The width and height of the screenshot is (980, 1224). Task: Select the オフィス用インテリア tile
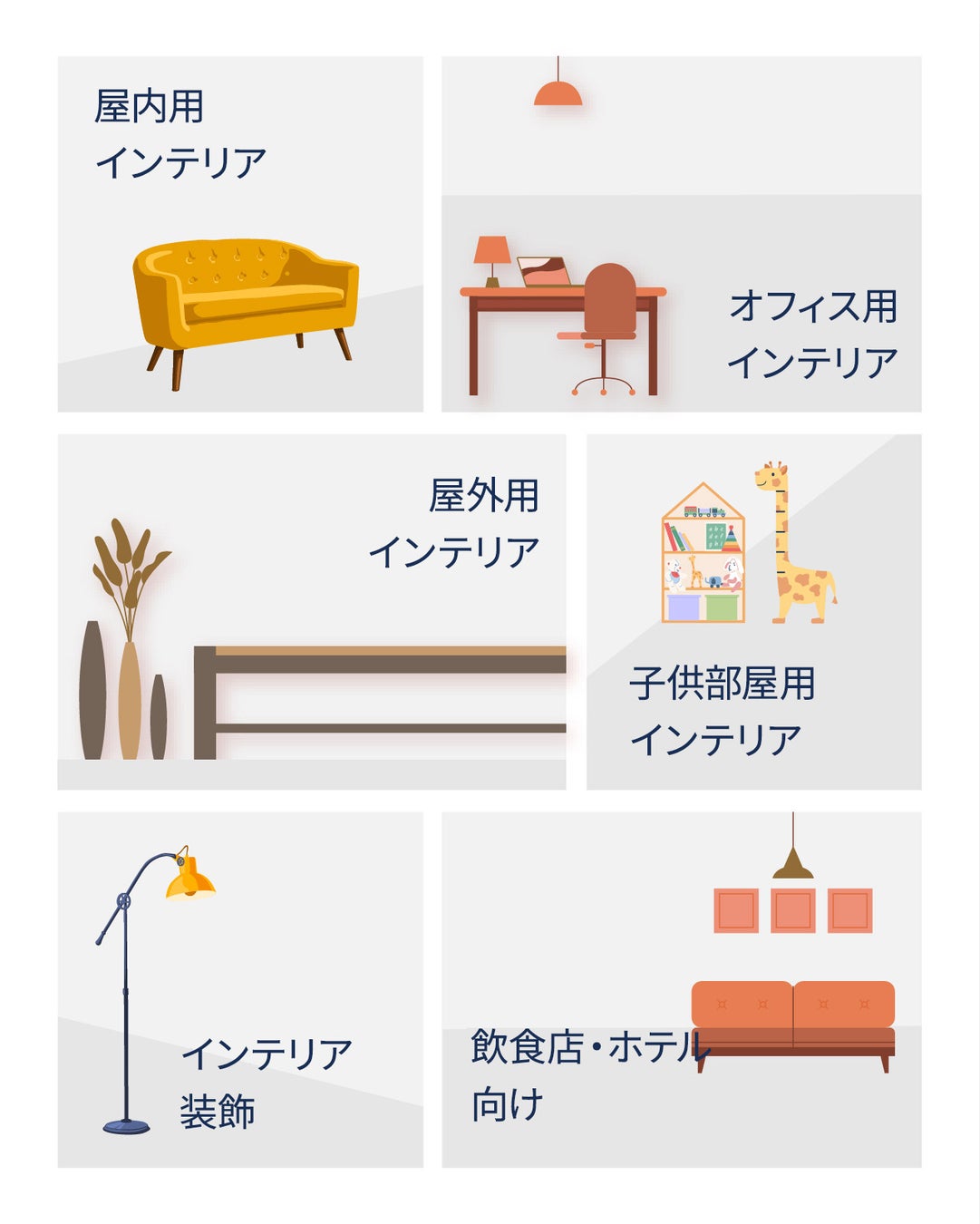coord(681,234)
